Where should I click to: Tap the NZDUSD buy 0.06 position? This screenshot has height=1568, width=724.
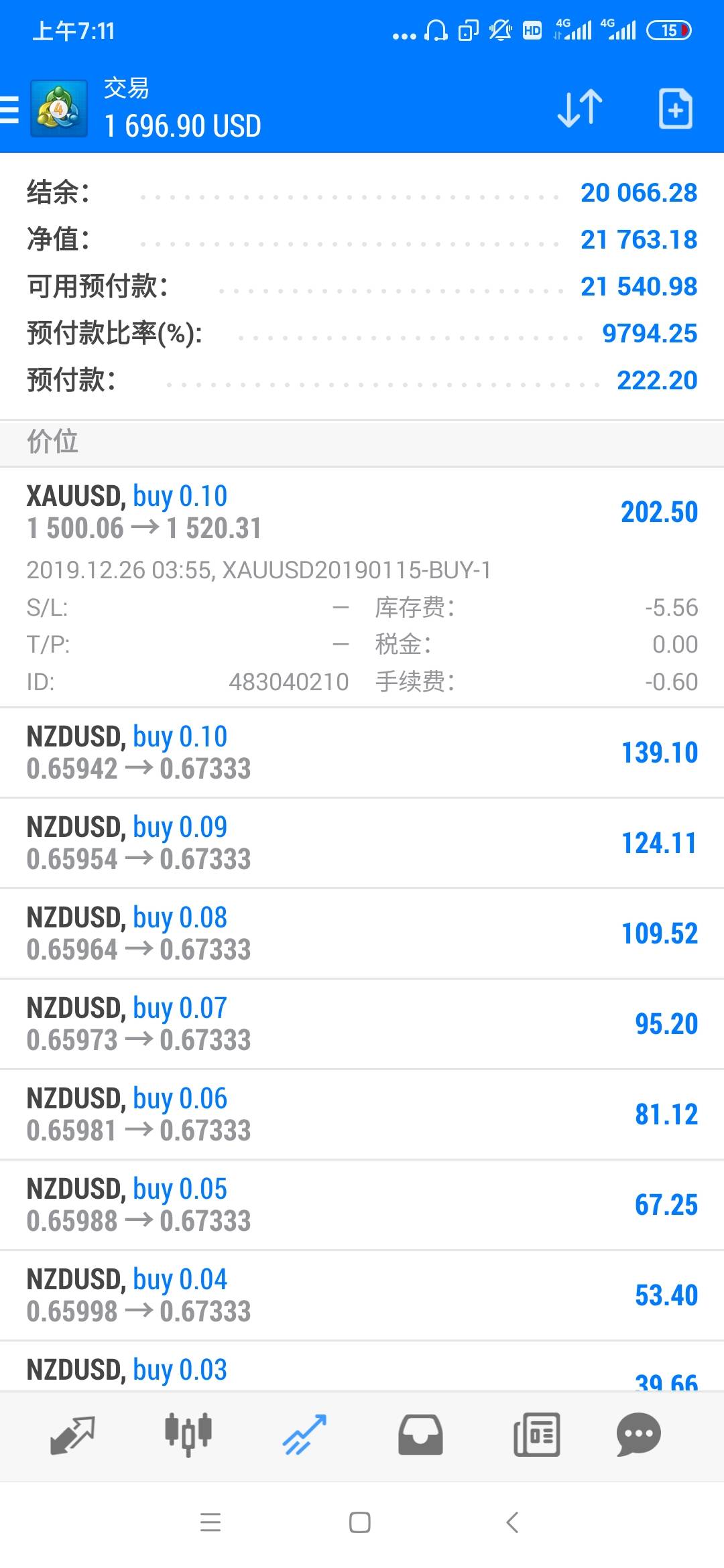tap(362, 1114)
